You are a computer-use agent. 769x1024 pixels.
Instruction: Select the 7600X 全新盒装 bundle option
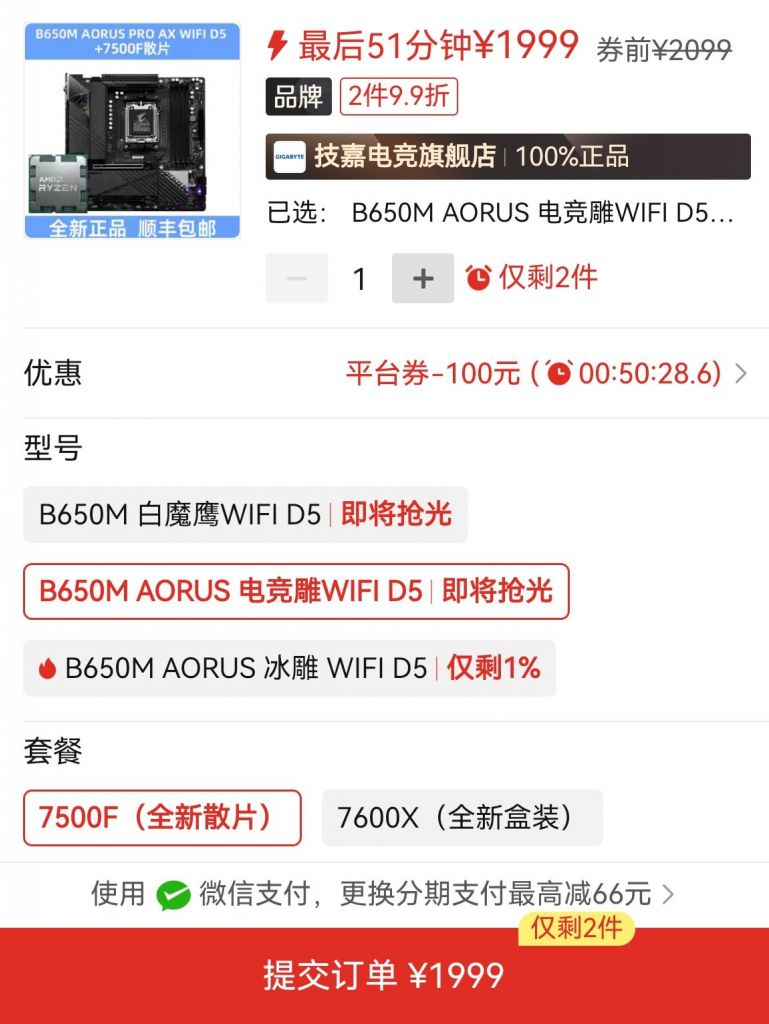click(x=460, y=818)
